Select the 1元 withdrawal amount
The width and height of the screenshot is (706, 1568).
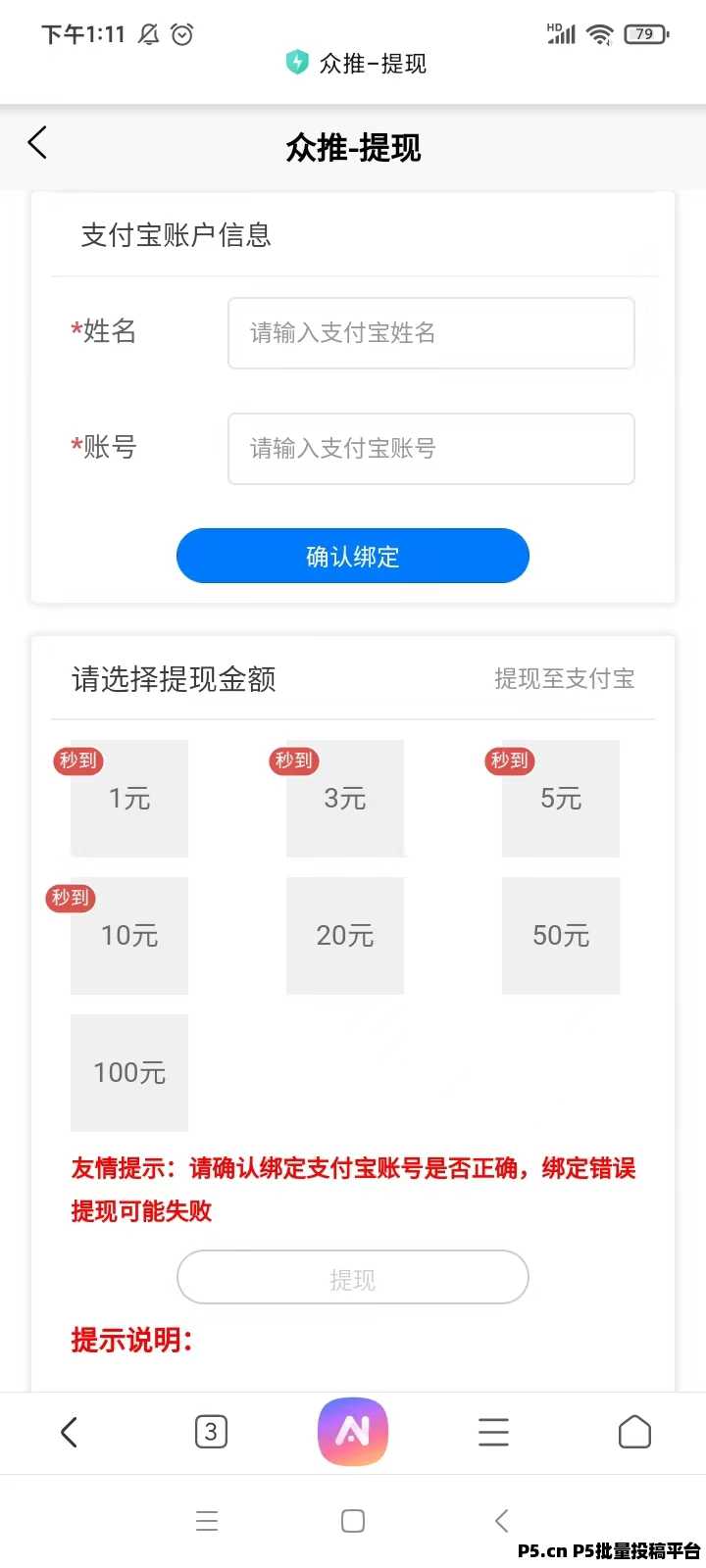129,799
